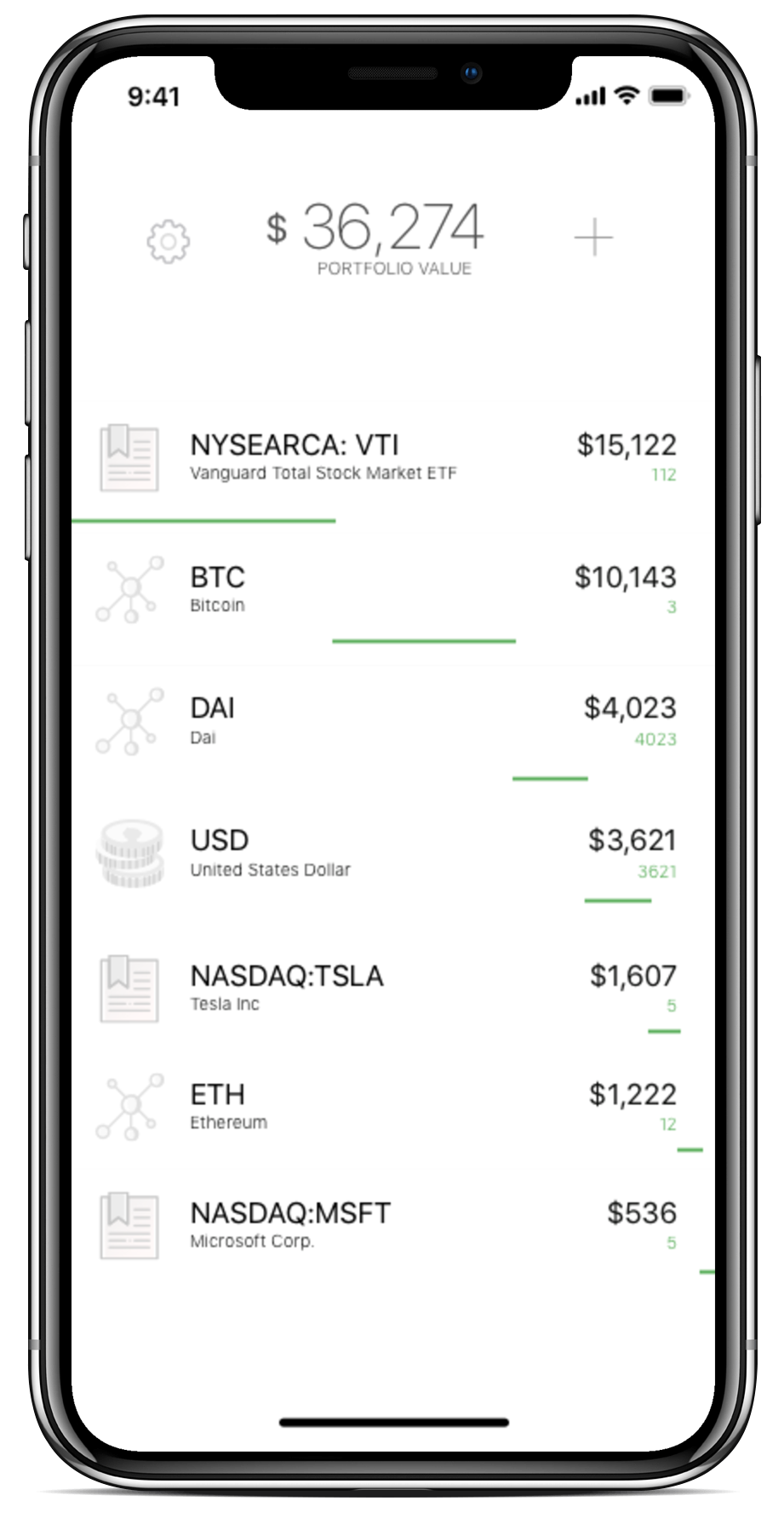This screenshot has width=784, height=1518.
Task: Open the settings gear
Action: click(168, 242)
